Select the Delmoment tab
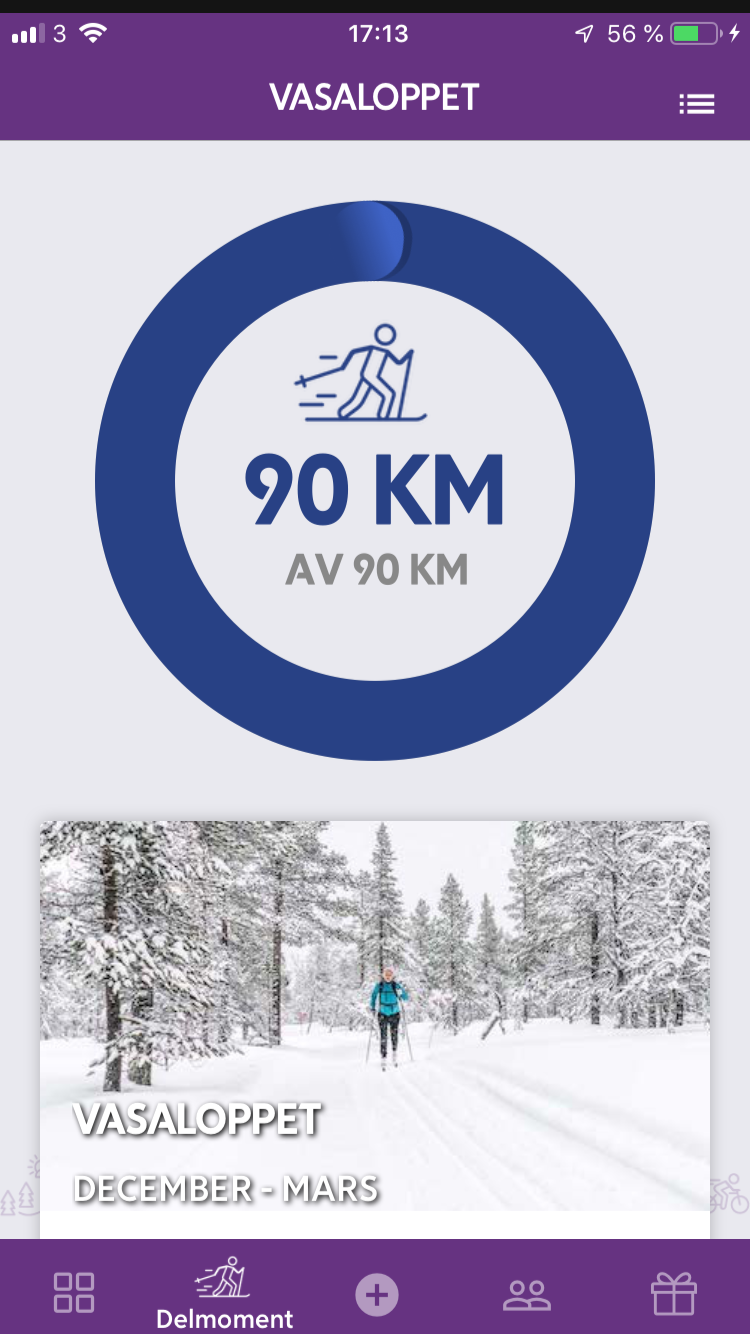750x1334 pixels. [x=225, y=1293]
